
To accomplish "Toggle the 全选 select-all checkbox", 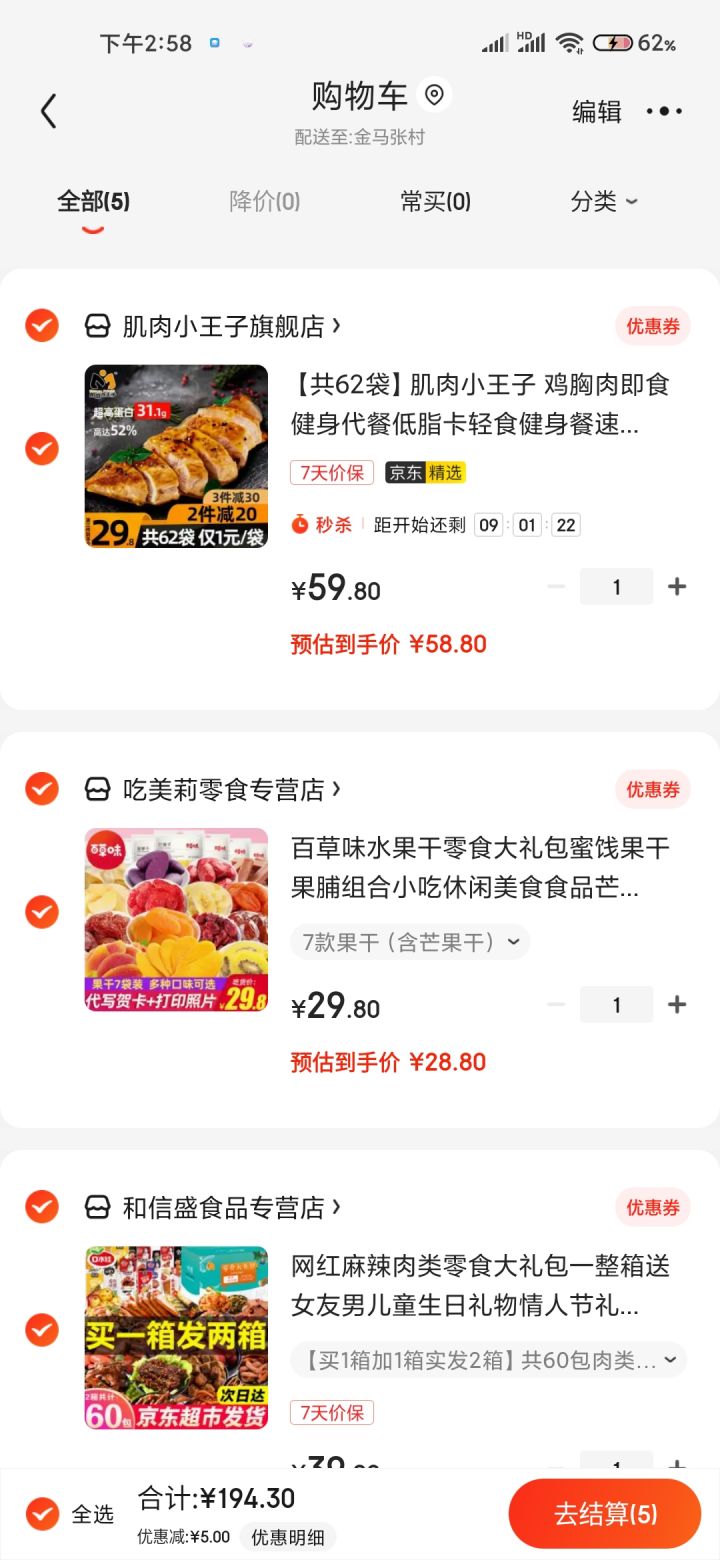I will click(x=42, y=1514).
